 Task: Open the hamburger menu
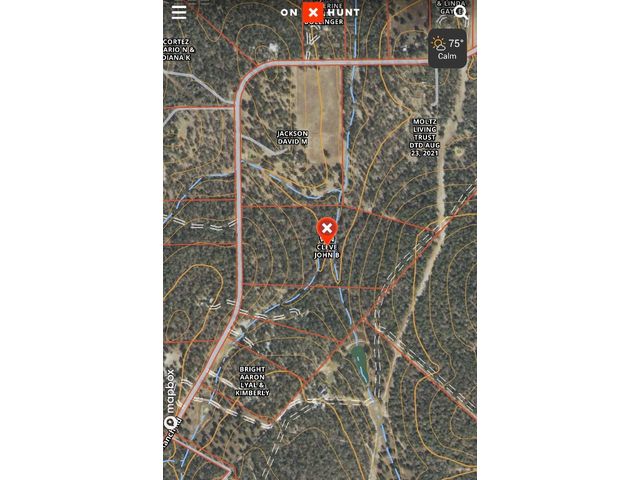point(179,12)
